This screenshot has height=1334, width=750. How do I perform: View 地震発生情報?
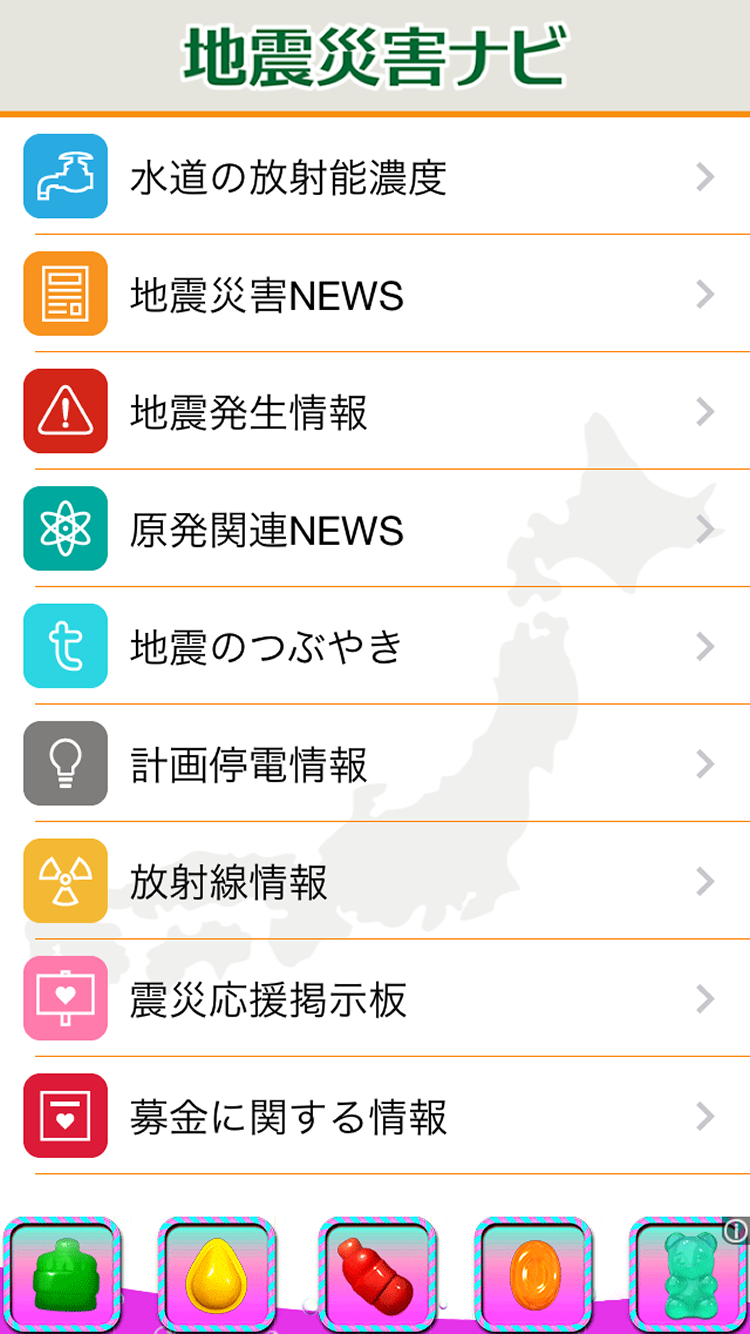tap(375, 412)
